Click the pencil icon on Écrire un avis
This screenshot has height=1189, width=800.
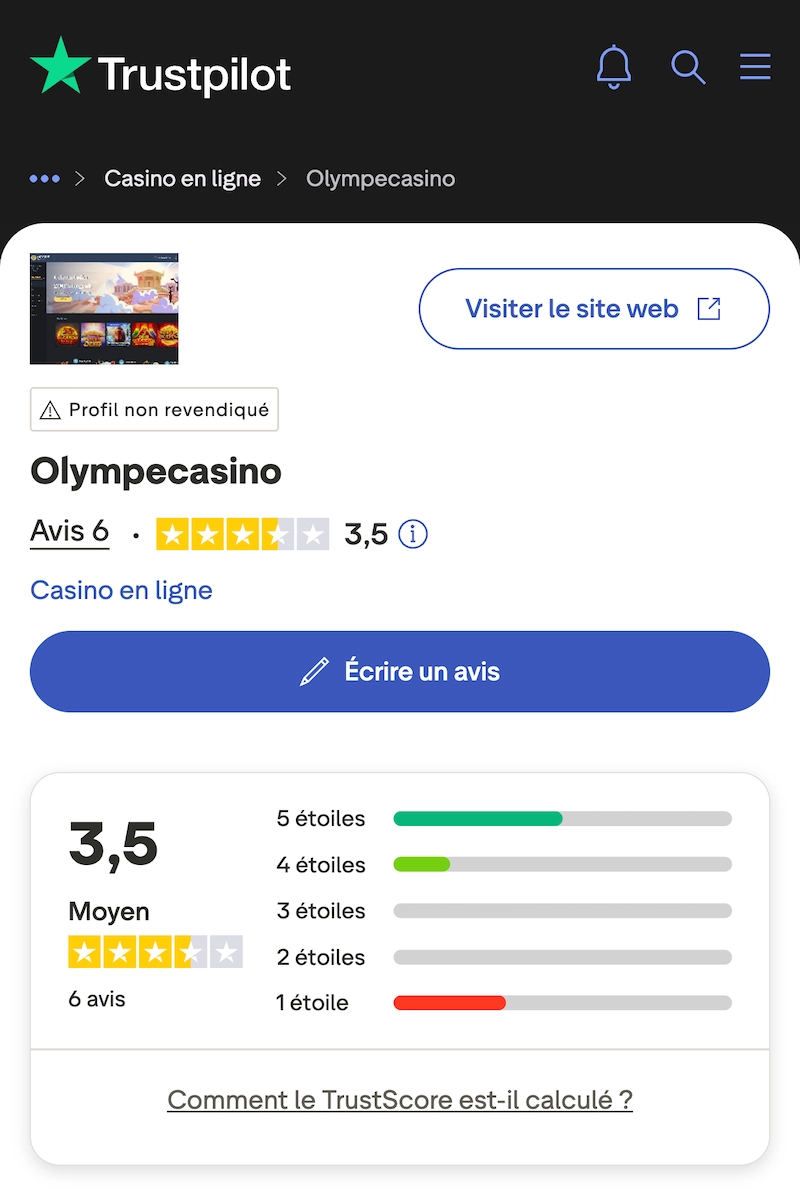317,671
